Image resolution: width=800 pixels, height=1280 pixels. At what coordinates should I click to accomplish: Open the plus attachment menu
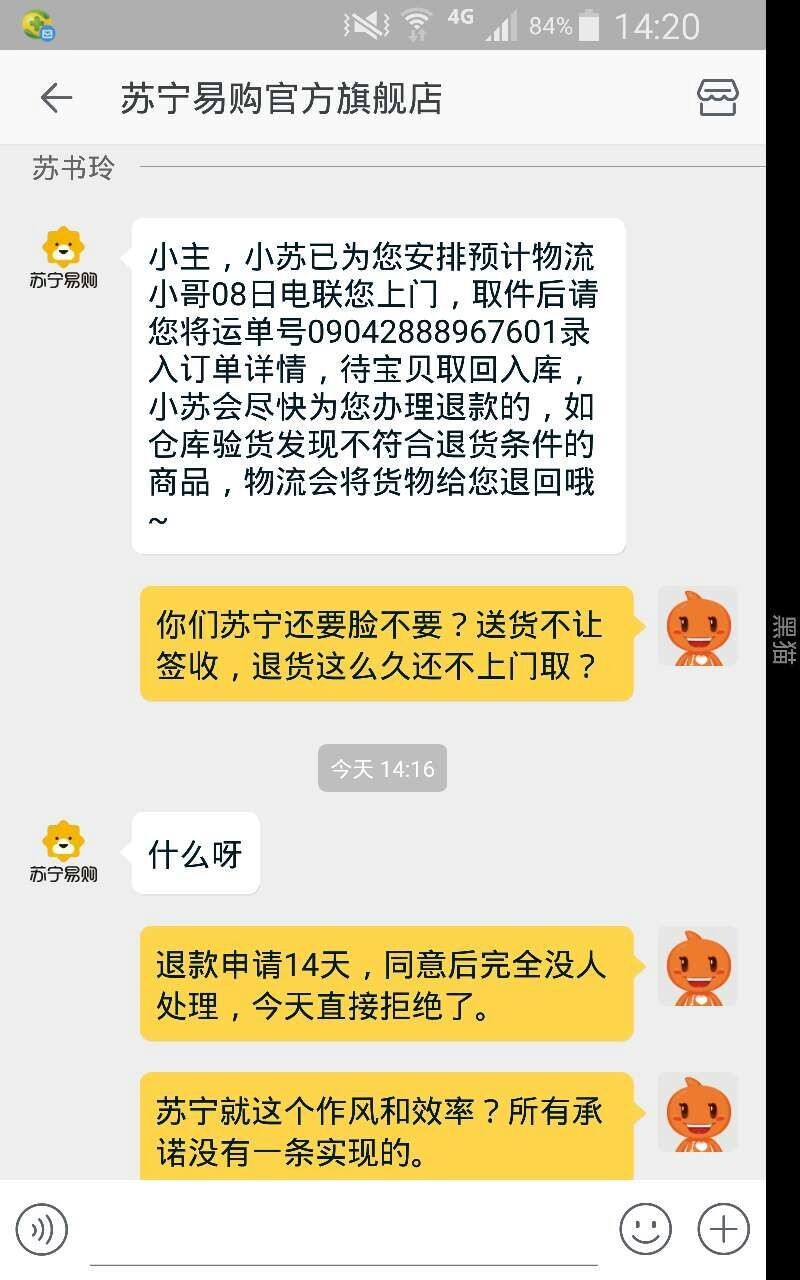(x=723, y=1229)
